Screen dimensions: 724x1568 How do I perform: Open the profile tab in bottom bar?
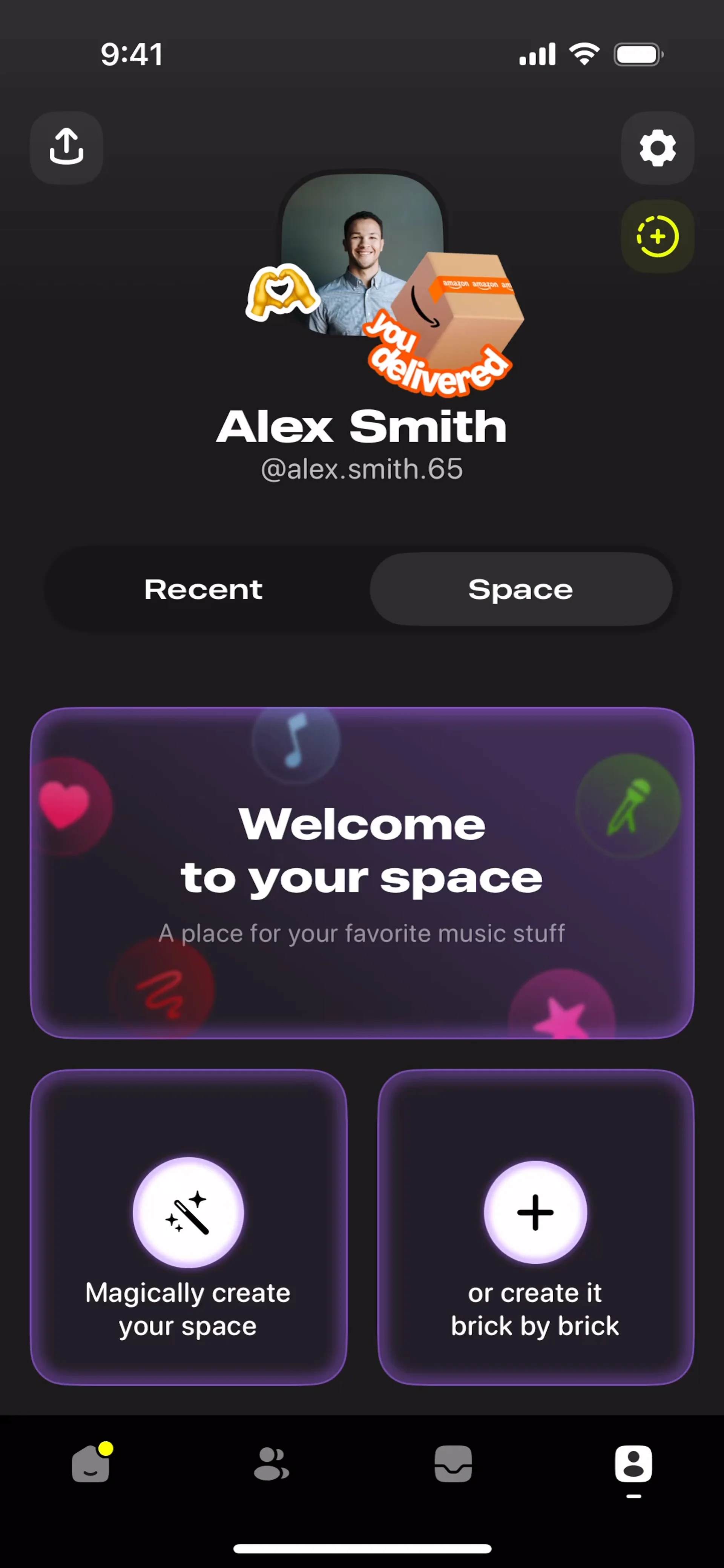[633, 1464]
